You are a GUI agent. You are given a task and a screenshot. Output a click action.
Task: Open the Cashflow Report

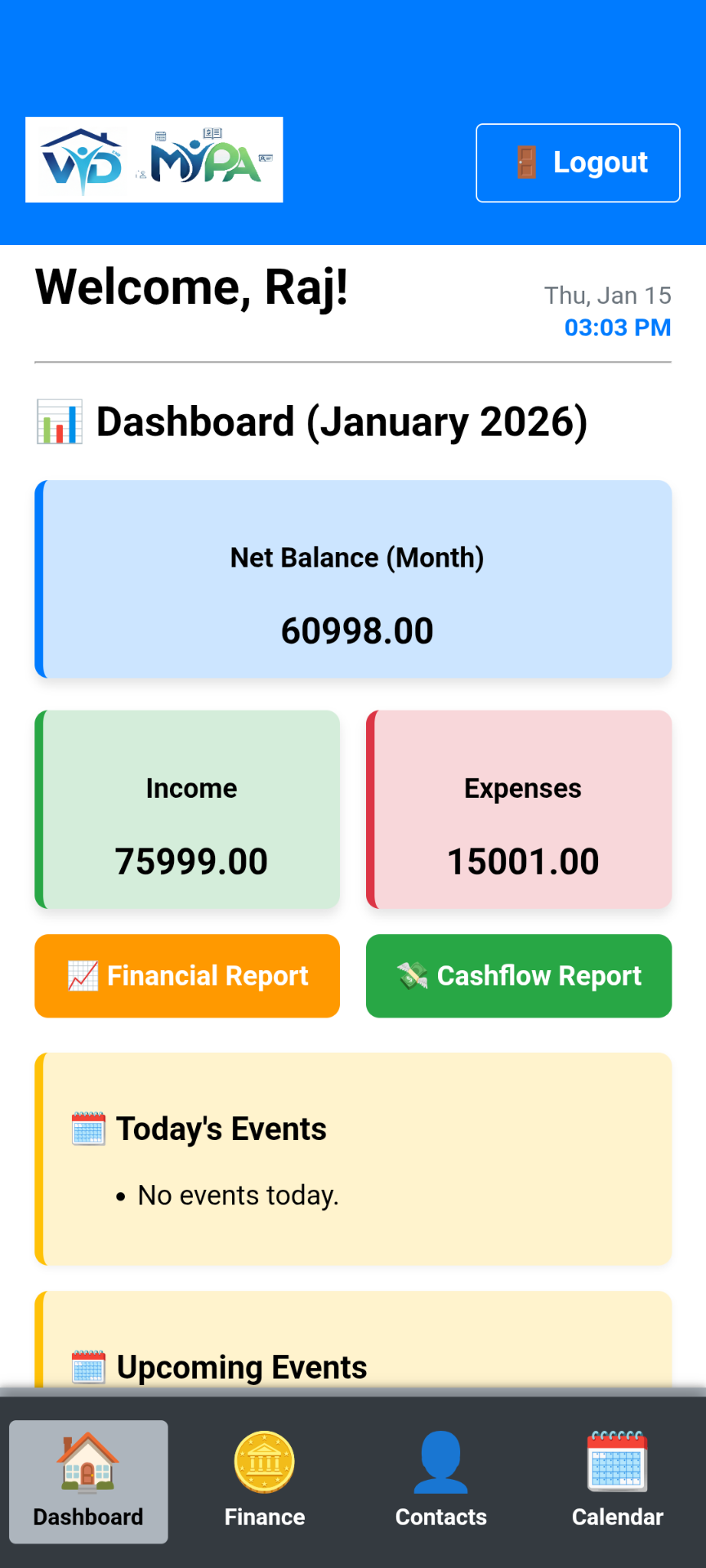click(x=518, y=976)
